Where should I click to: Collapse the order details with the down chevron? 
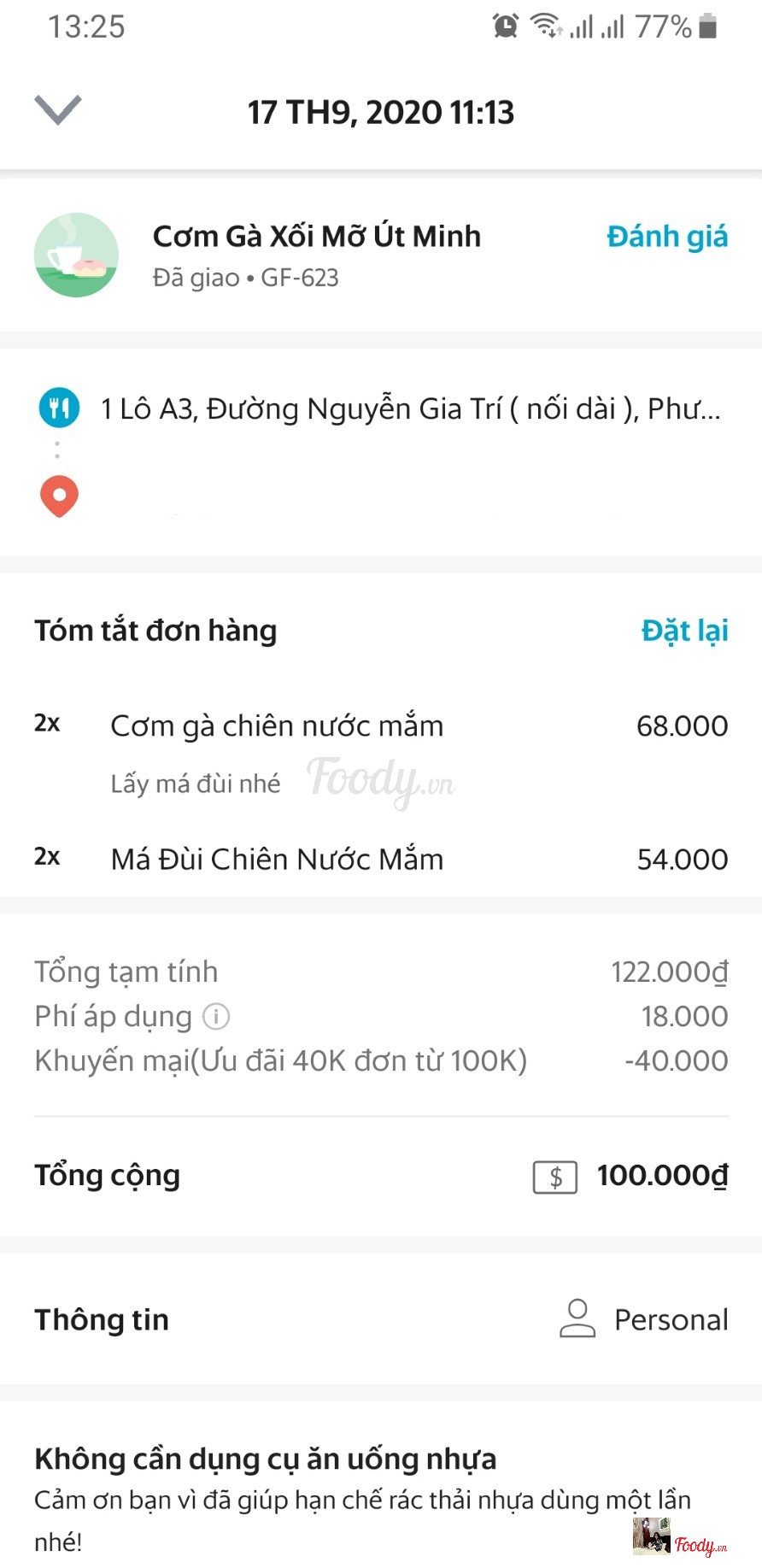tap(57, 110)
